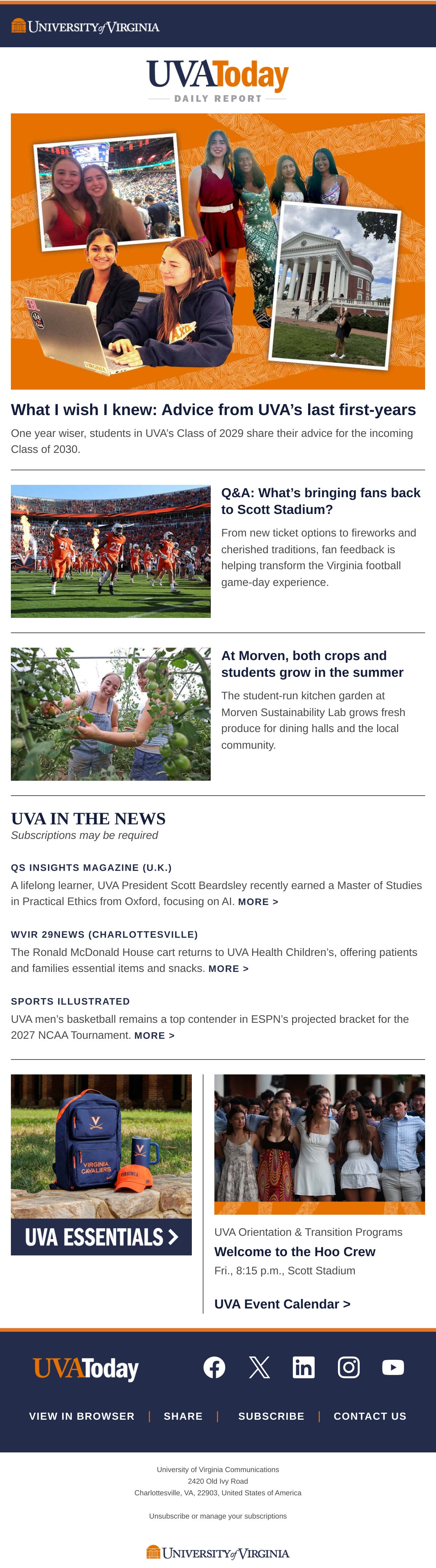Tap Contact Us in the footer
This screenshot has width=436, height=1568.
click(x=370, y=1416)
